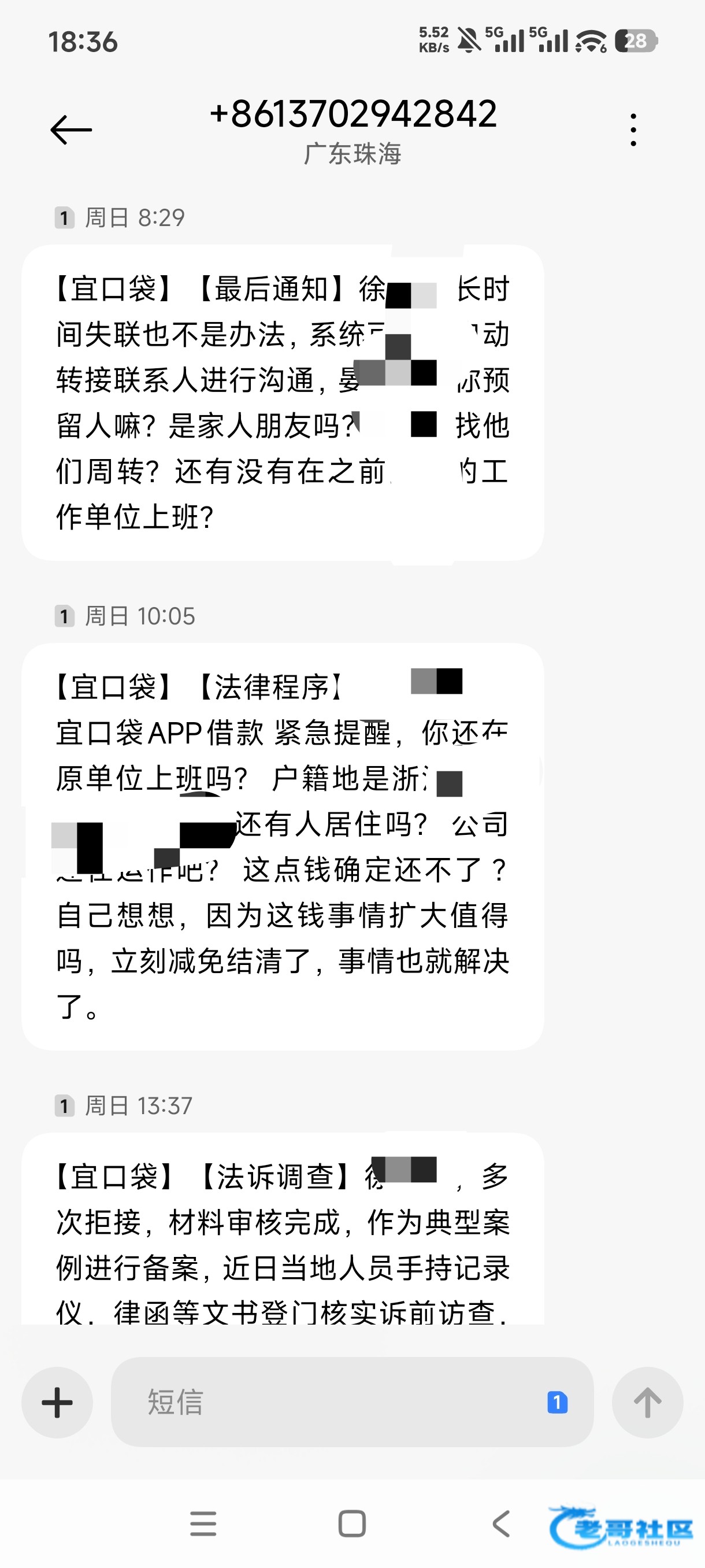Viewport: 705px width, 1568px height.
Task: Go back to the message list
Action: click(71, 130)
